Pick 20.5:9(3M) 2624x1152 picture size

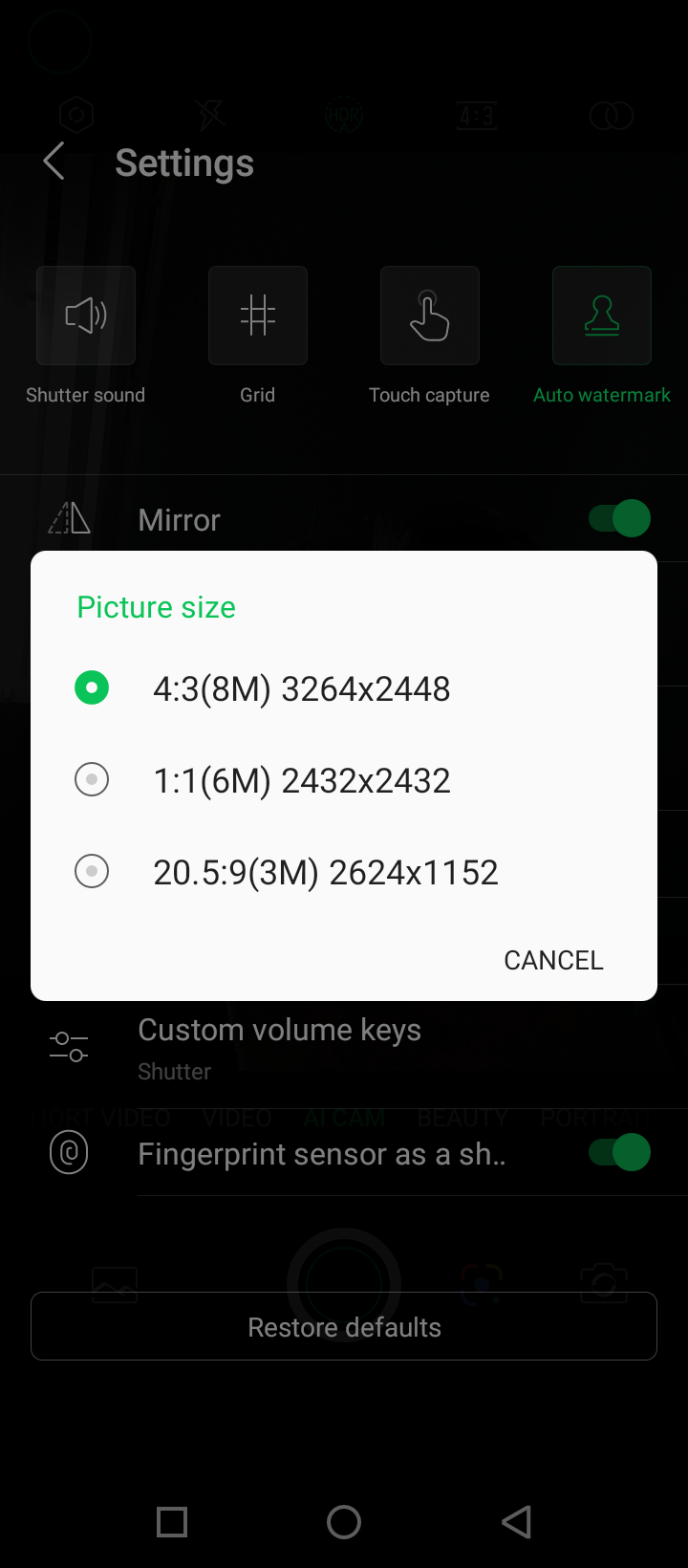(344, 872)
